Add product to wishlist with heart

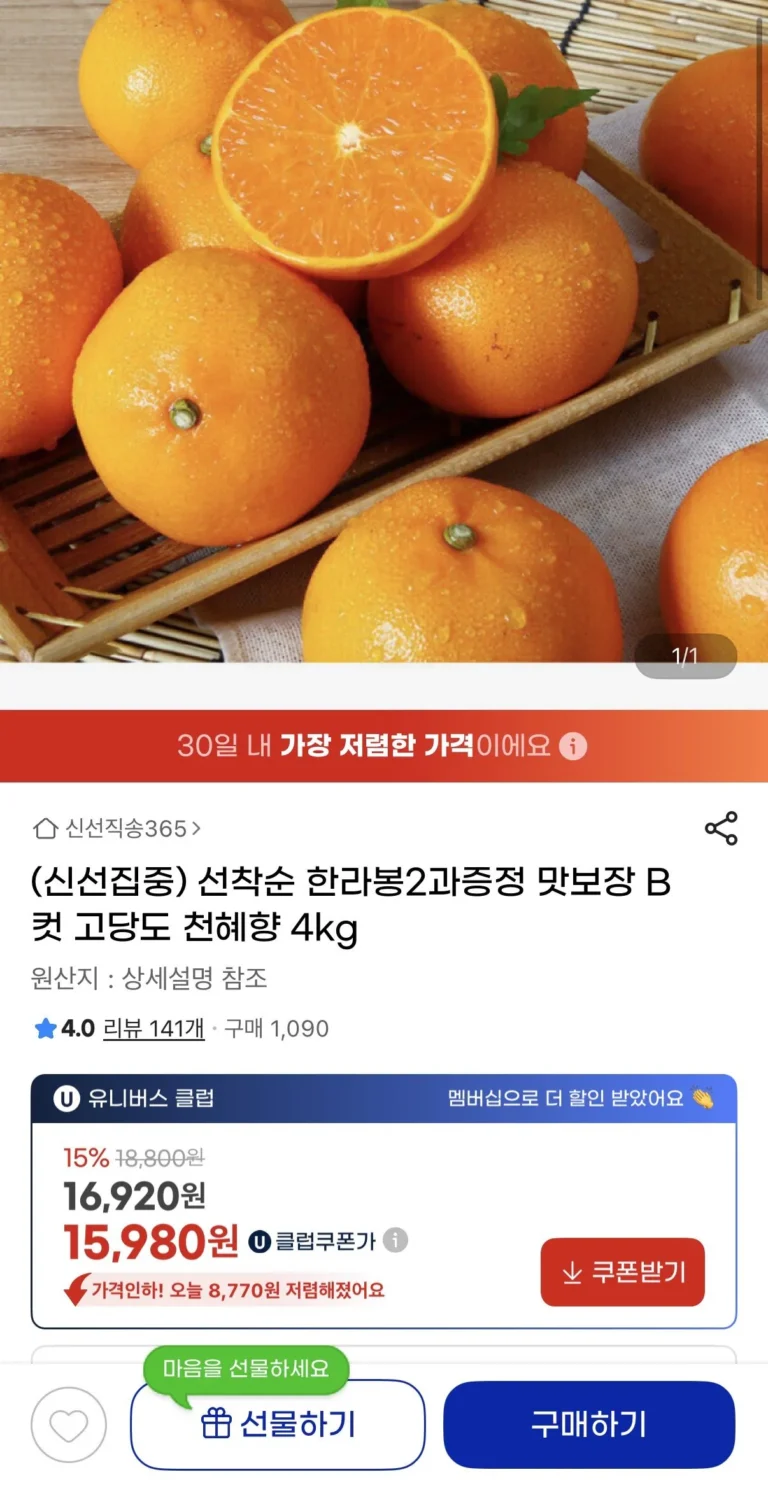pos(68,1425)
